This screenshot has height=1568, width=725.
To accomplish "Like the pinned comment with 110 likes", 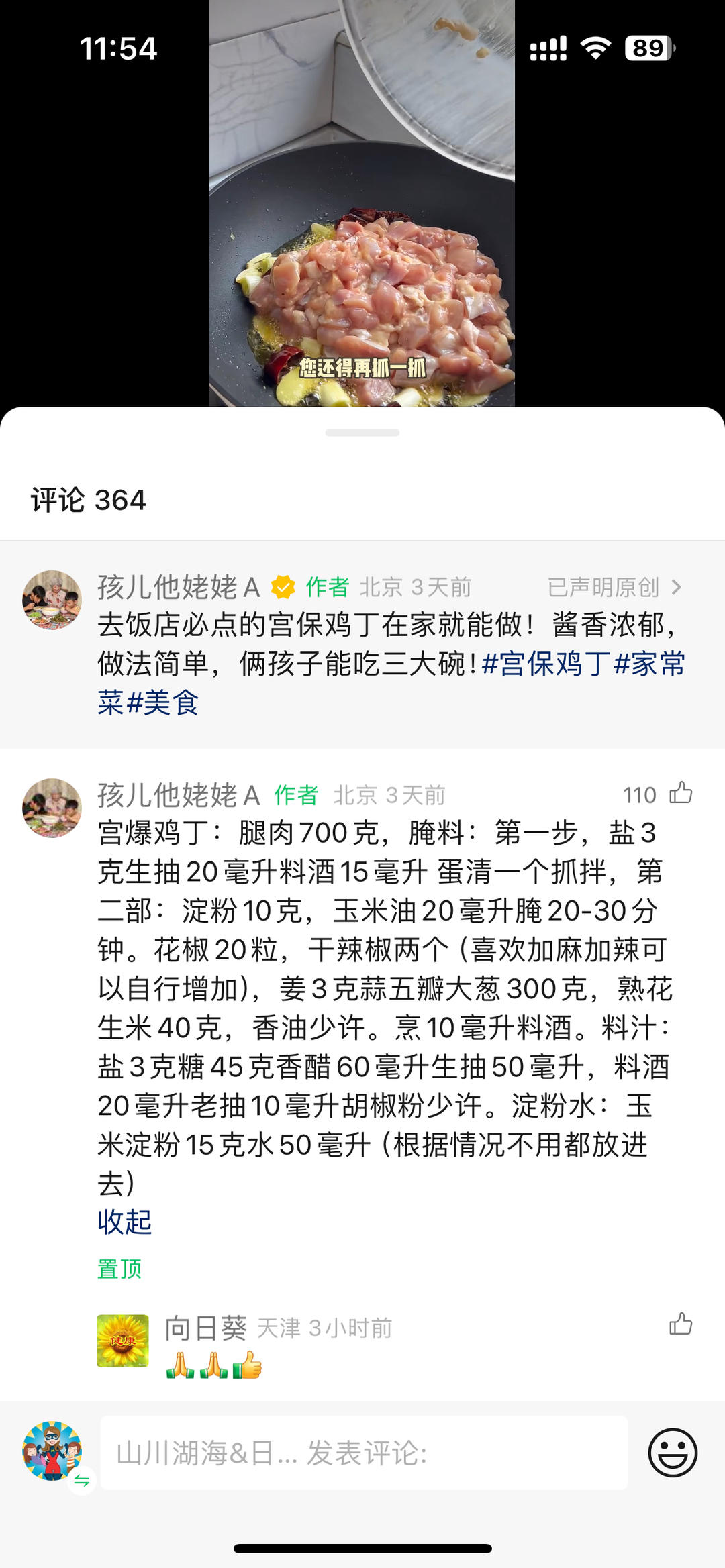I will 680,794.
